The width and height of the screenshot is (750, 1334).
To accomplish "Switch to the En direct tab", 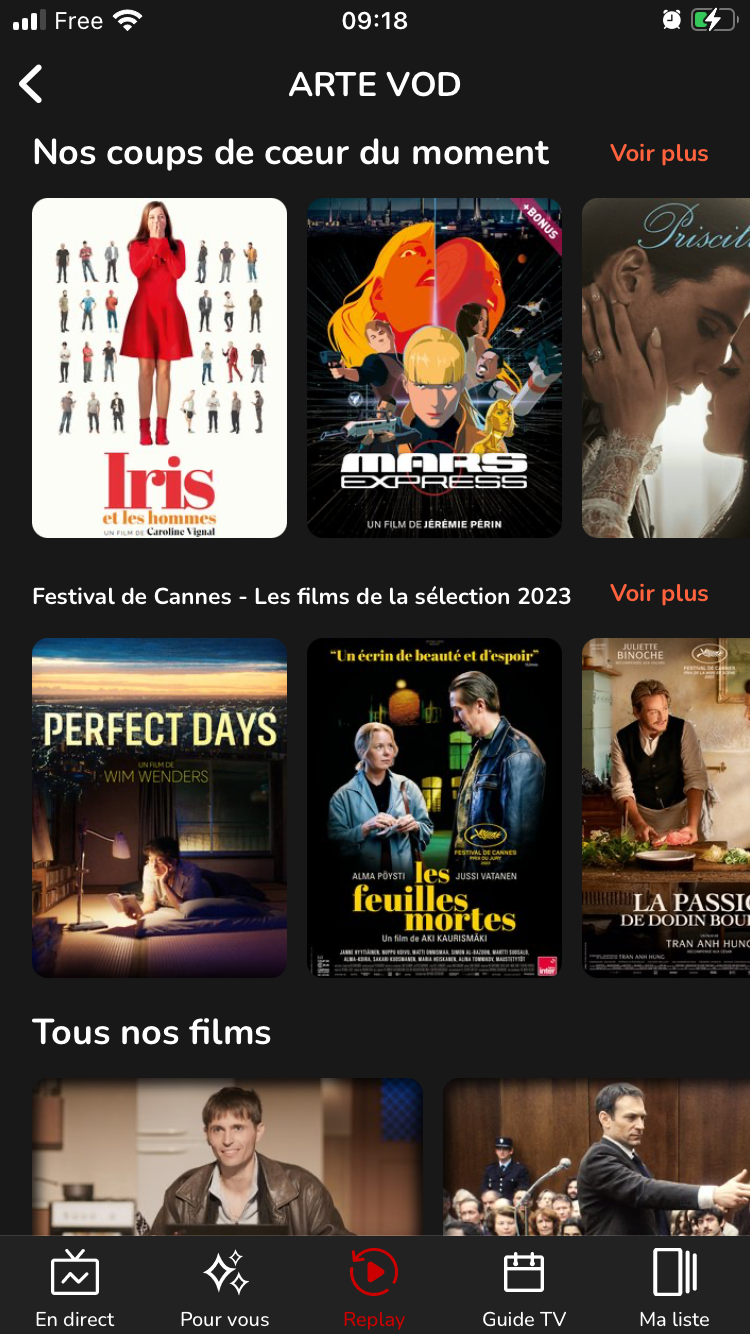I will [75, 1288].
